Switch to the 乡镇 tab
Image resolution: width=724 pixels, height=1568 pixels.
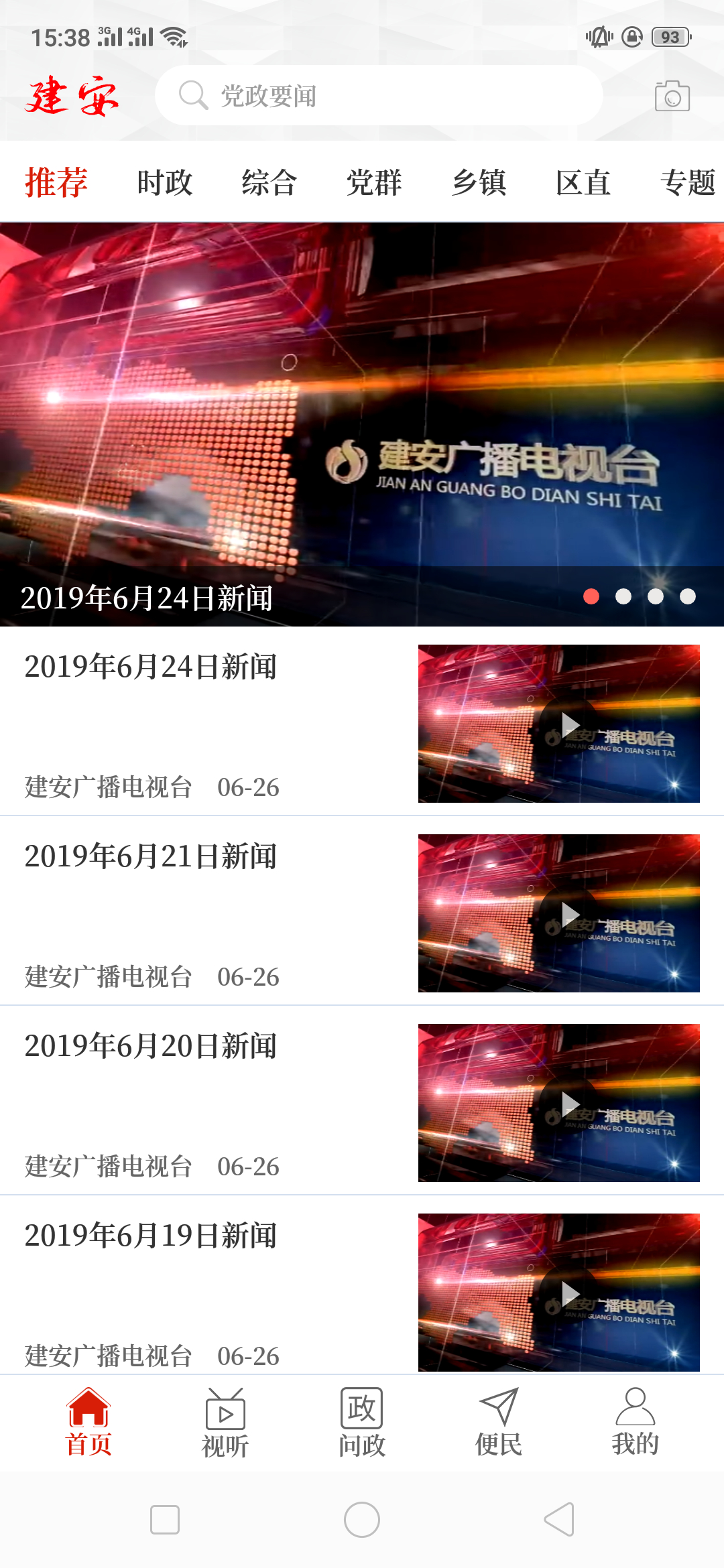click(479, 182)
